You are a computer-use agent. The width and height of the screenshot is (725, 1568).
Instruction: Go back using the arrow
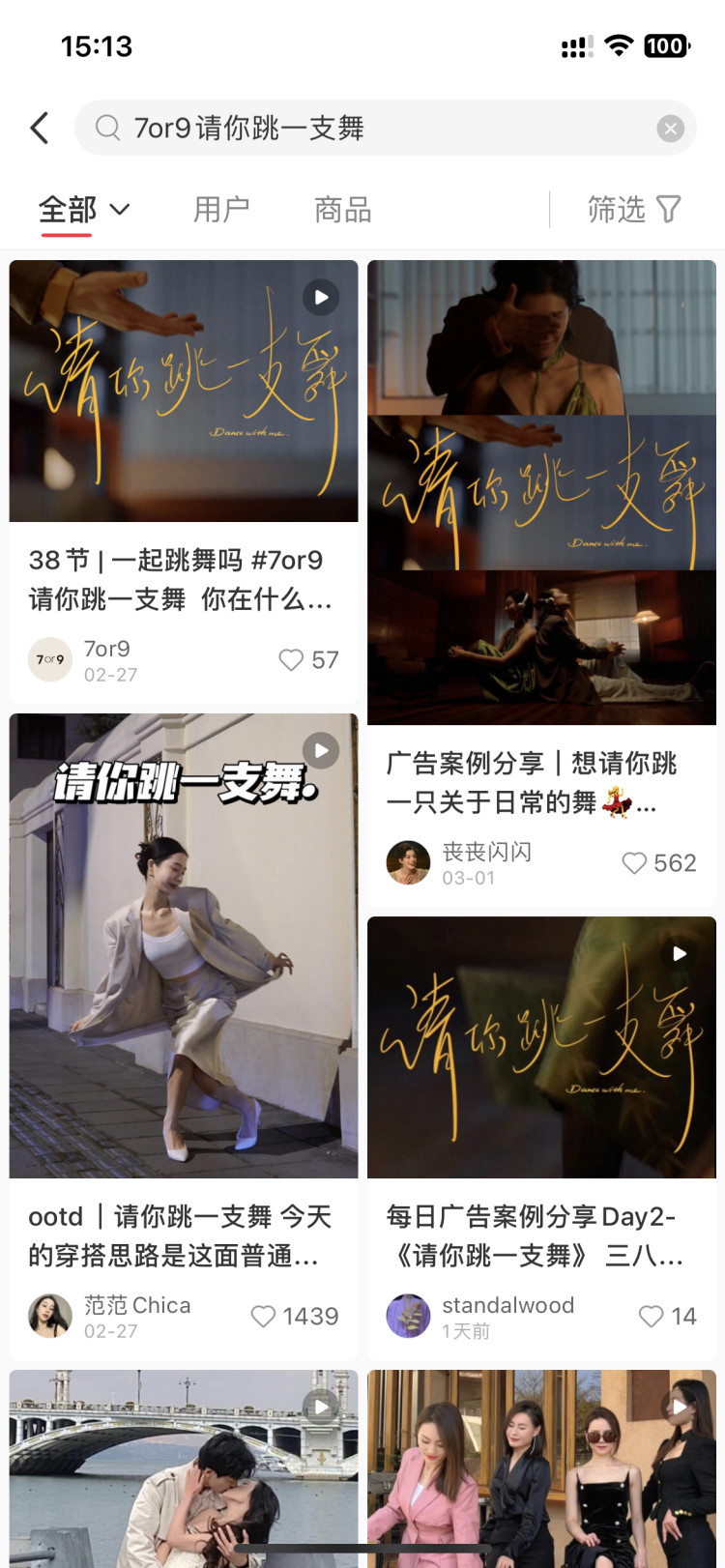point(40,128)
